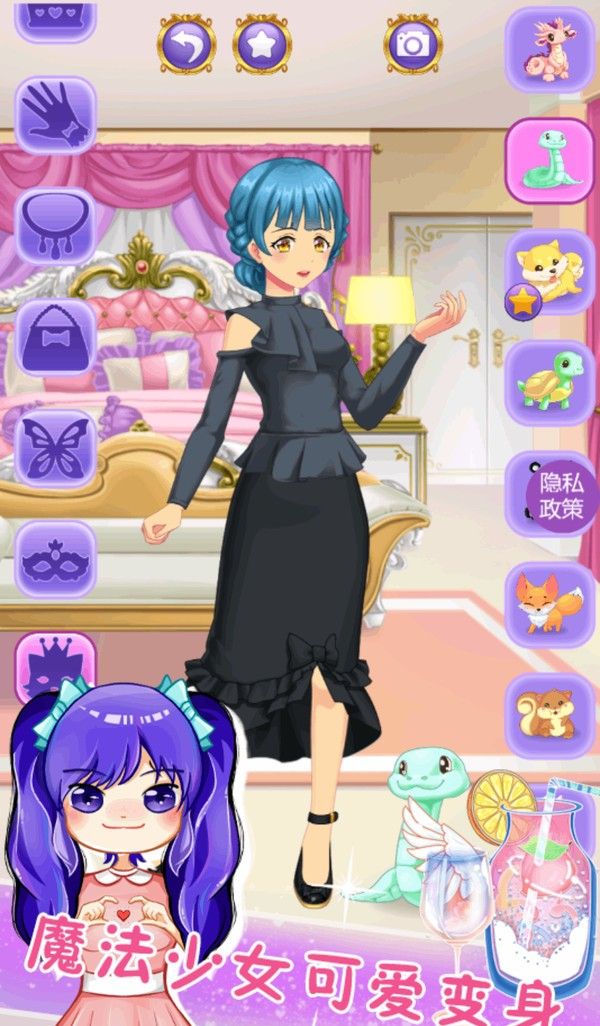600x1026 pixels.
Task: Take a photo with the camera button
Action: (413, 43)
